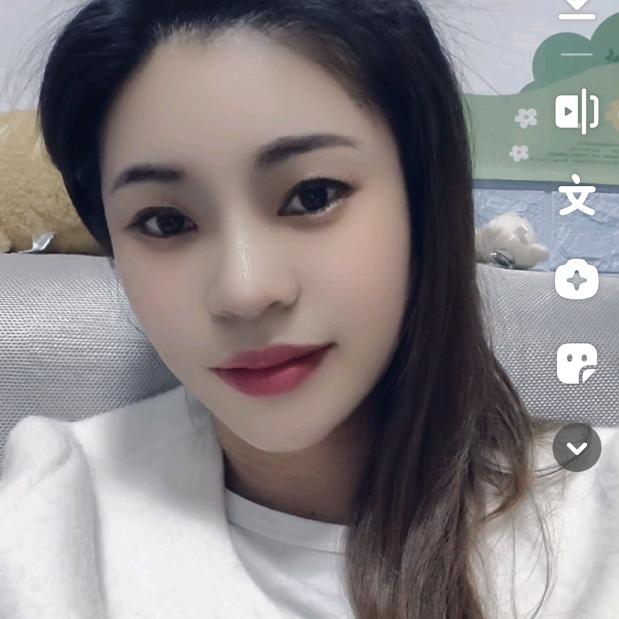Open the sparkle effects tool

(x=577, y=280)
